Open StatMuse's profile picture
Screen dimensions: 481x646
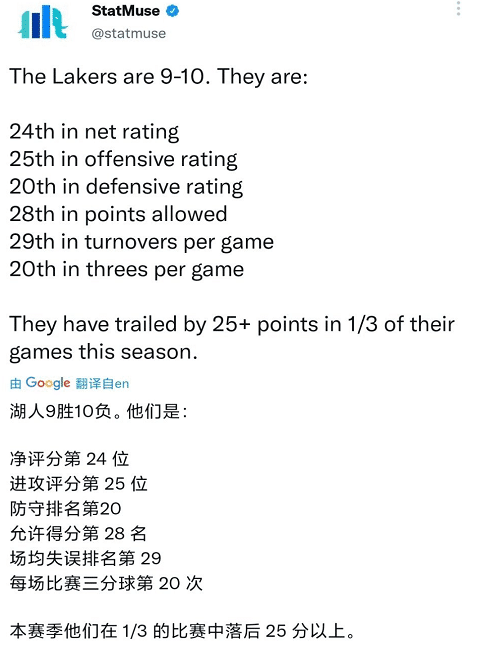point(42,22)
